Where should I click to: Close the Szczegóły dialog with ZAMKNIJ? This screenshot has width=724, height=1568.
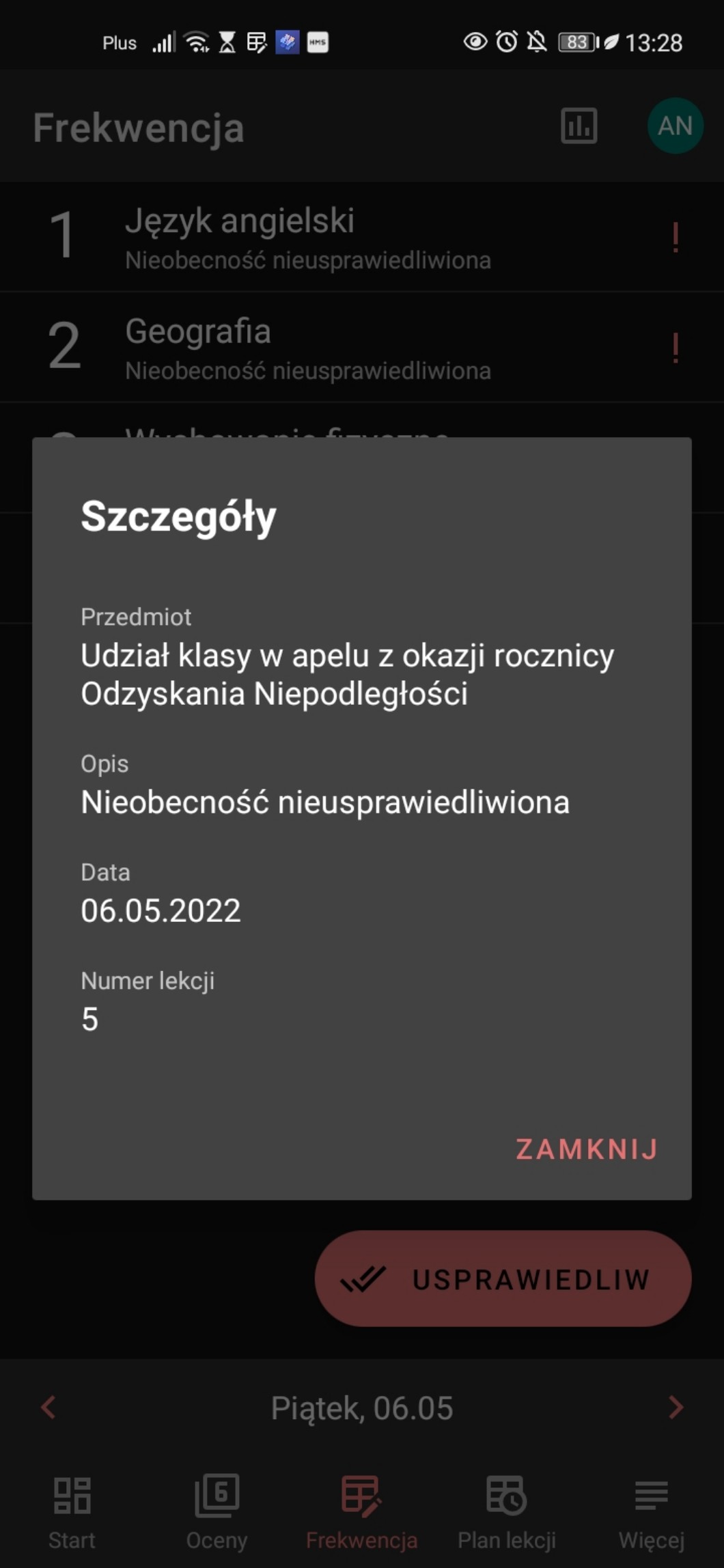point(586,1149)
